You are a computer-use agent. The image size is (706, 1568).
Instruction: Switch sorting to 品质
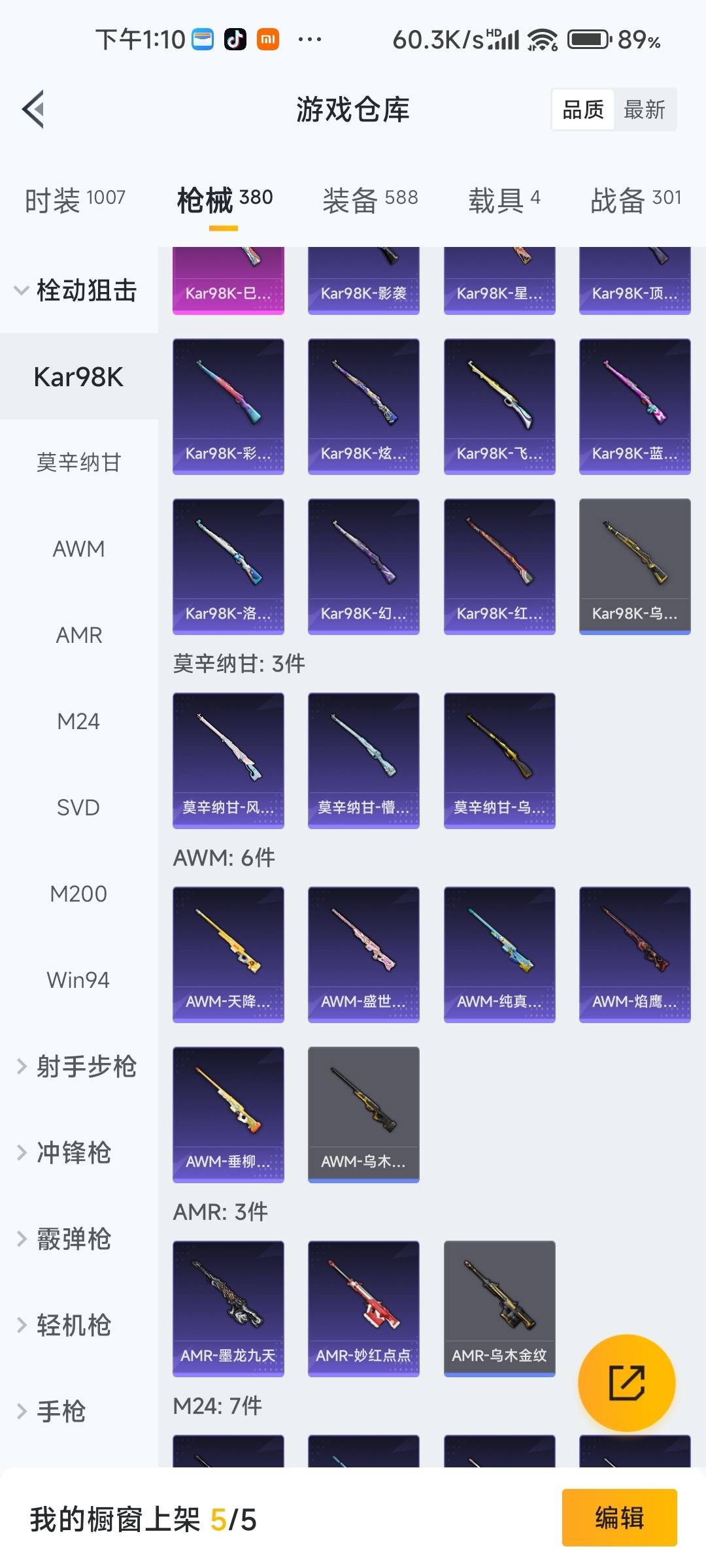point(583,109)
